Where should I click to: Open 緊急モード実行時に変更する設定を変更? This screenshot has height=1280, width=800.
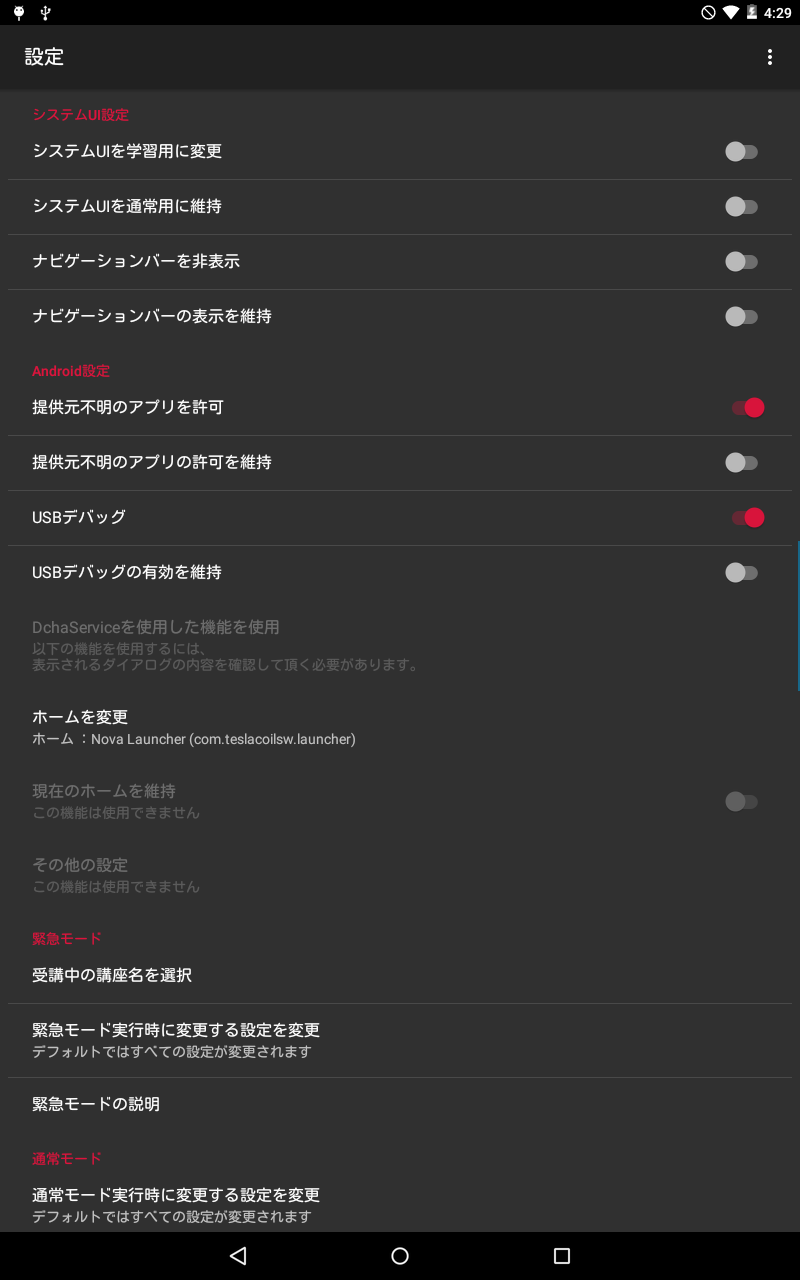(x=176, y=1040)
